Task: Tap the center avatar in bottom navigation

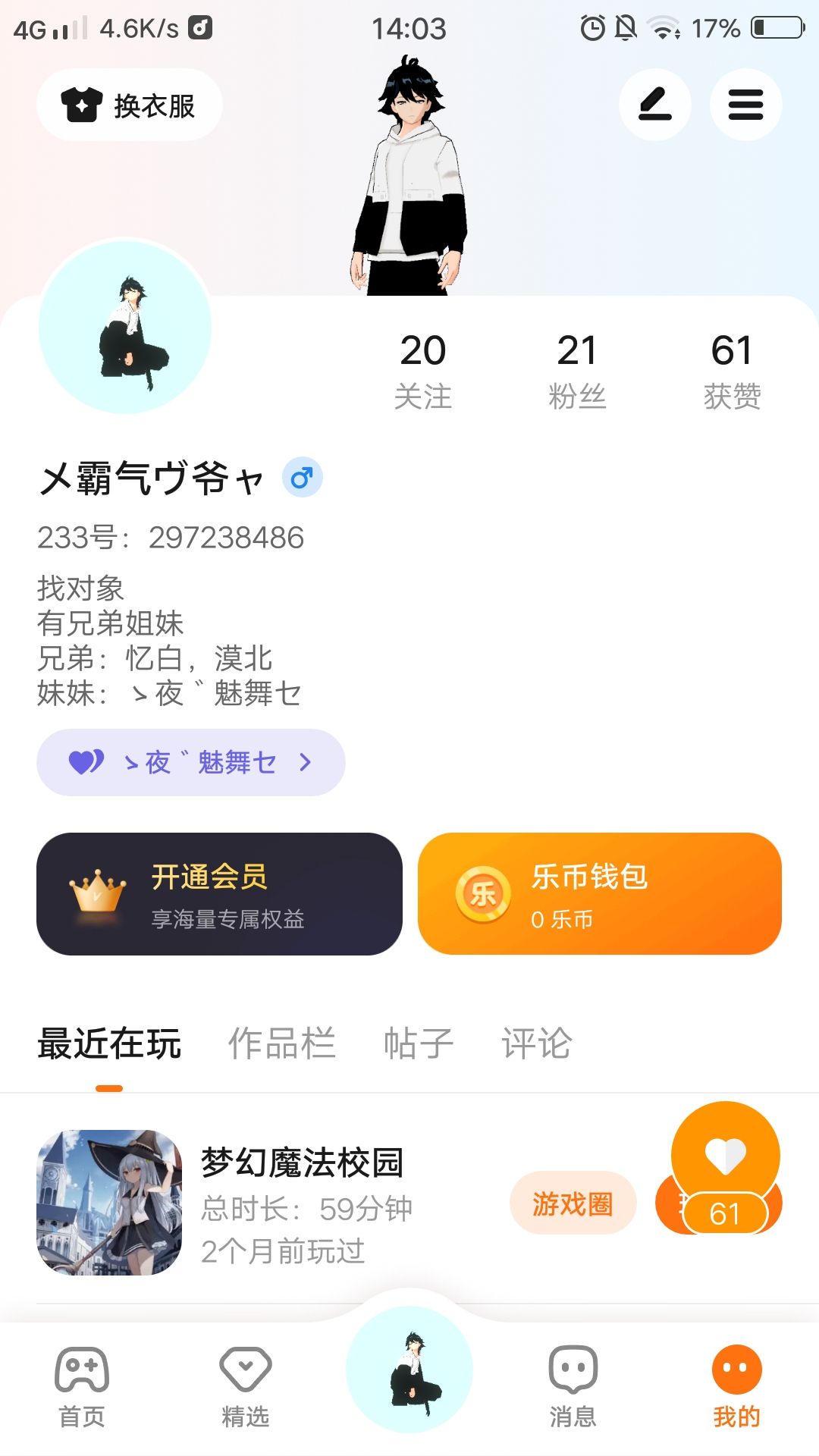Action: [x=409, y=1370]
